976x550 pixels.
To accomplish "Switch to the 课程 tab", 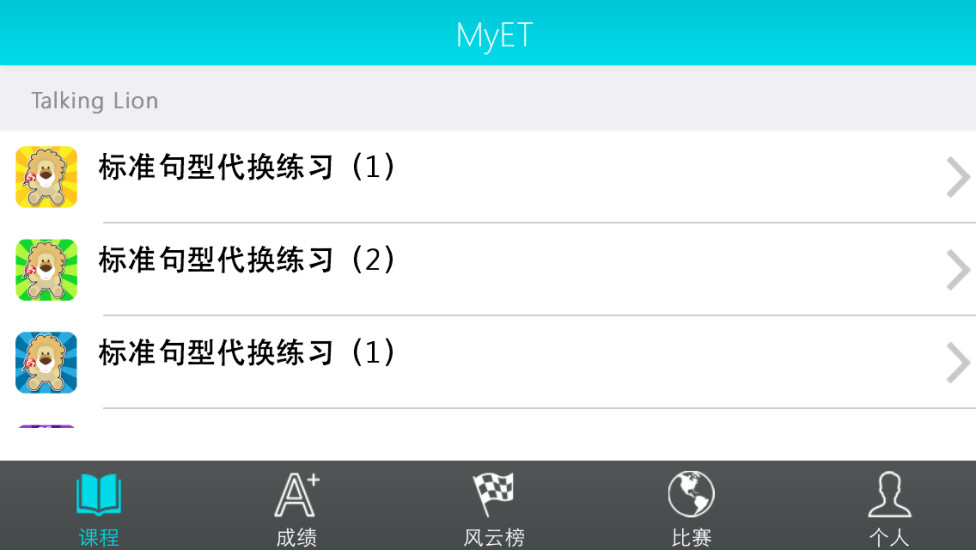I will tap(99, 508).
